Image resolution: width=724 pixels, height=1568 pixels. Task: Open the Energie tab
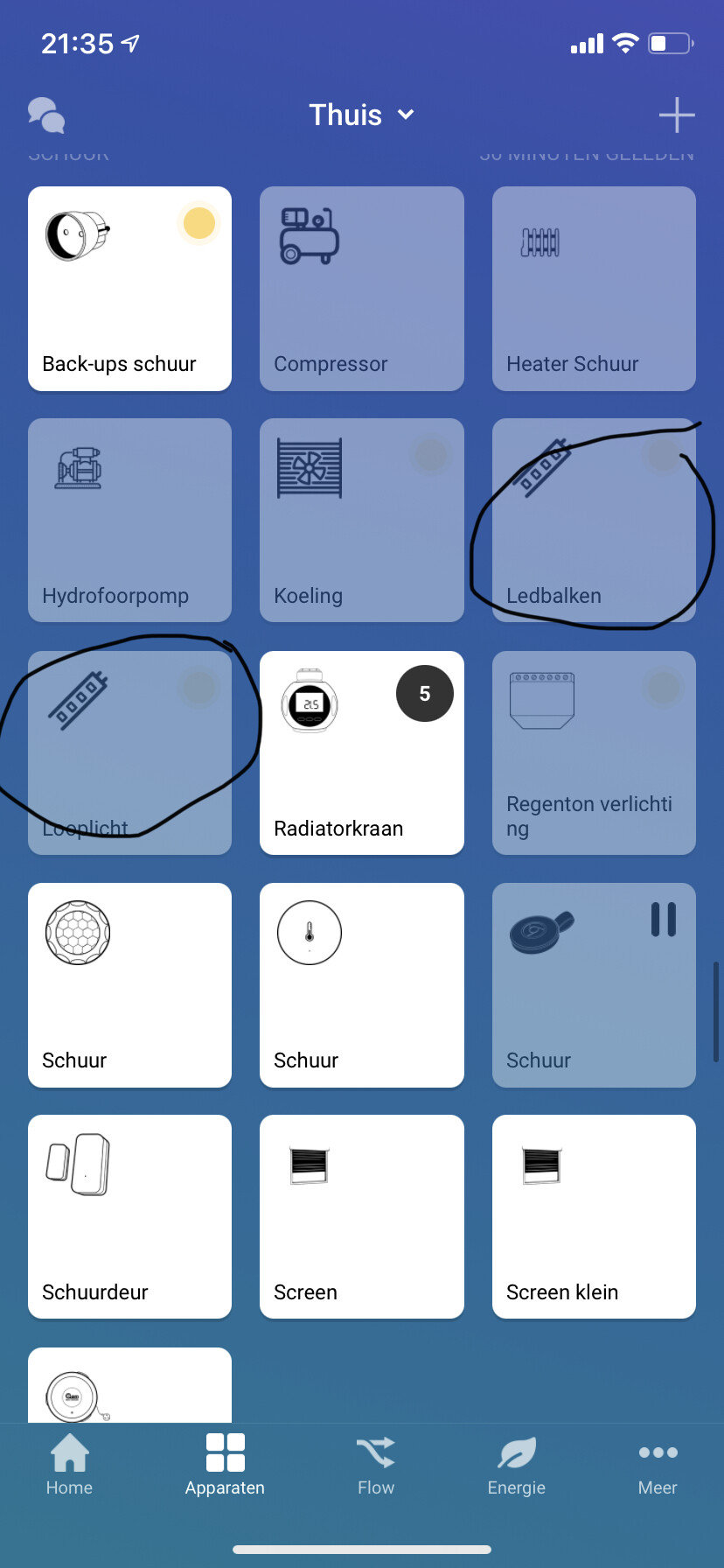click(516, 1465)
